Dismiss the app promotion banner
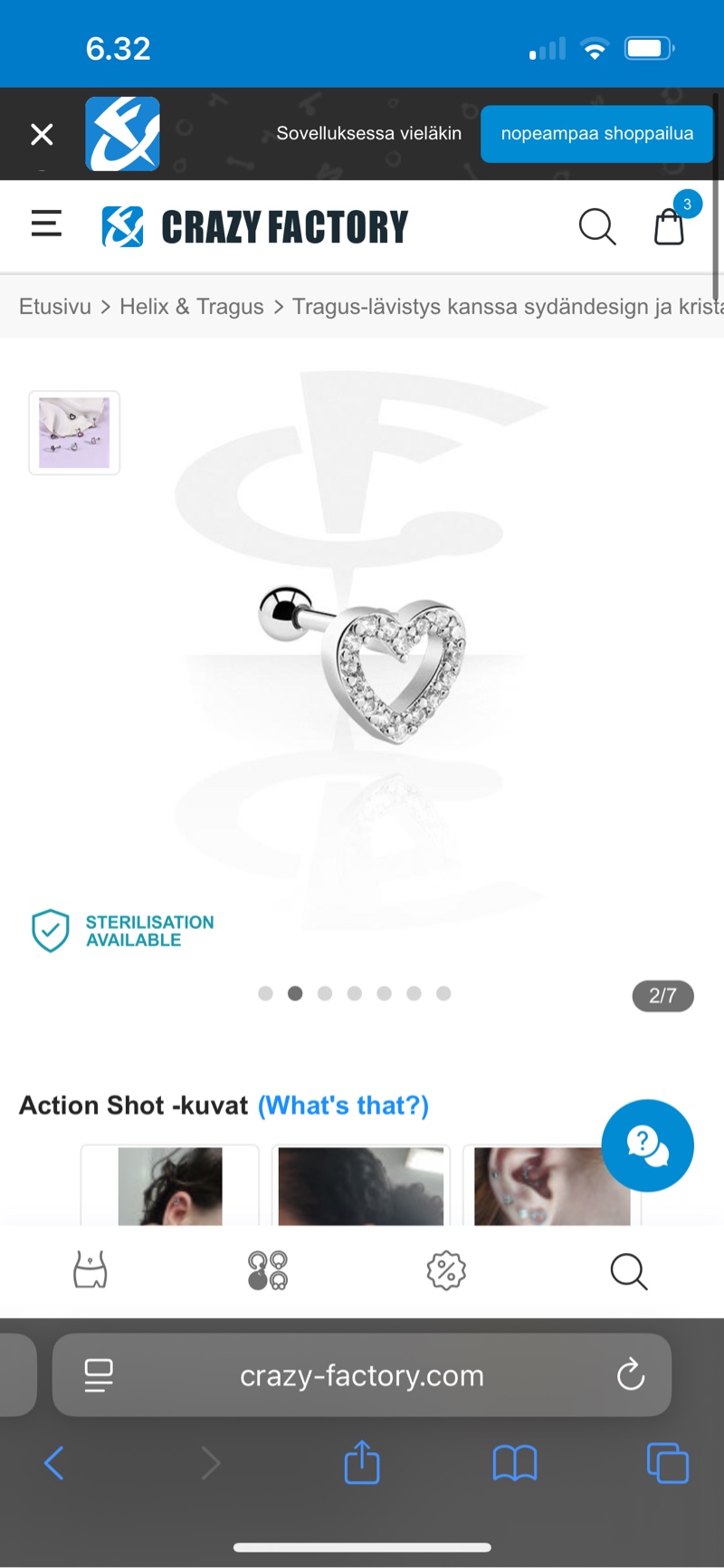 [42, 135]
